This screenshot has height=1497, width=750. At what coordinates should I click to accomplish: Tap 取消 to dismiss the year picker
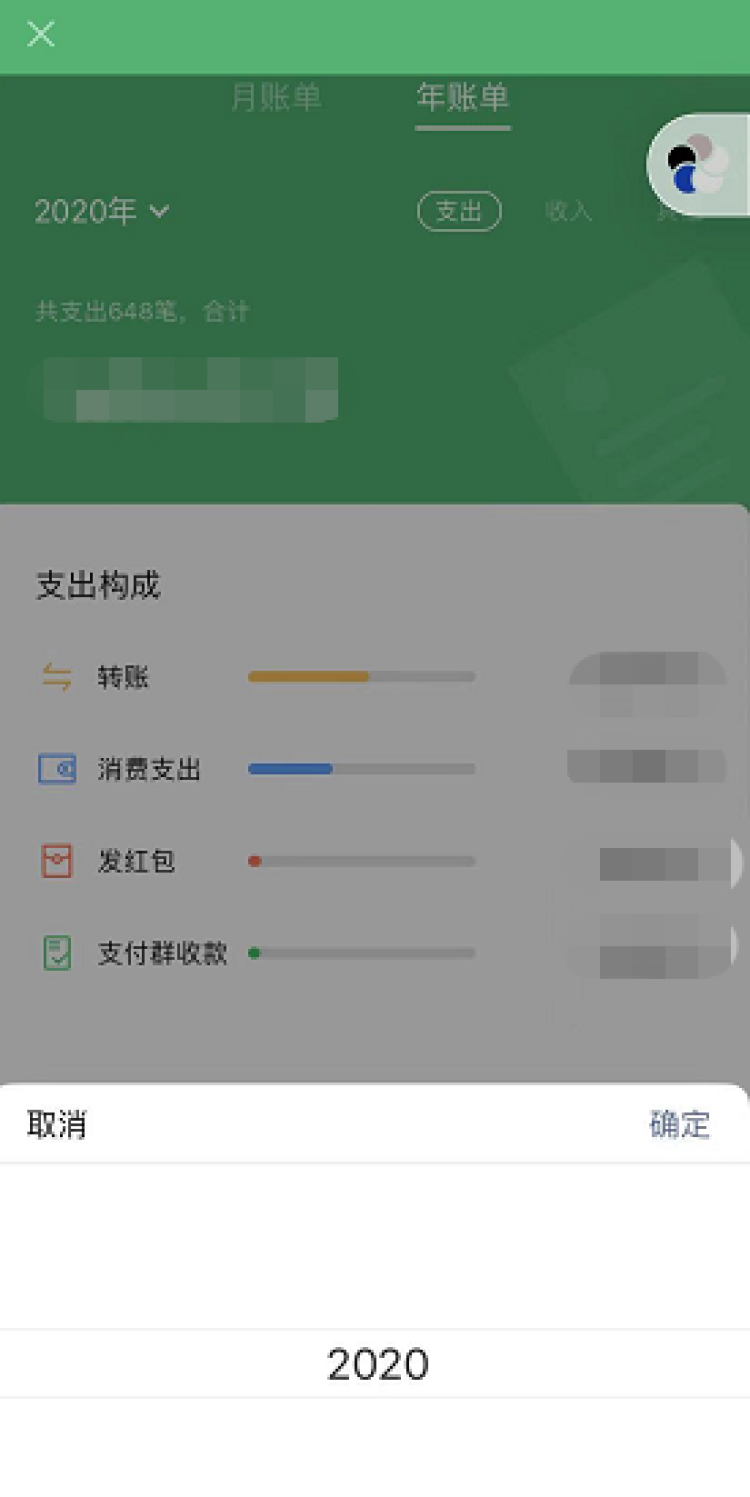tap(57, 1124)
